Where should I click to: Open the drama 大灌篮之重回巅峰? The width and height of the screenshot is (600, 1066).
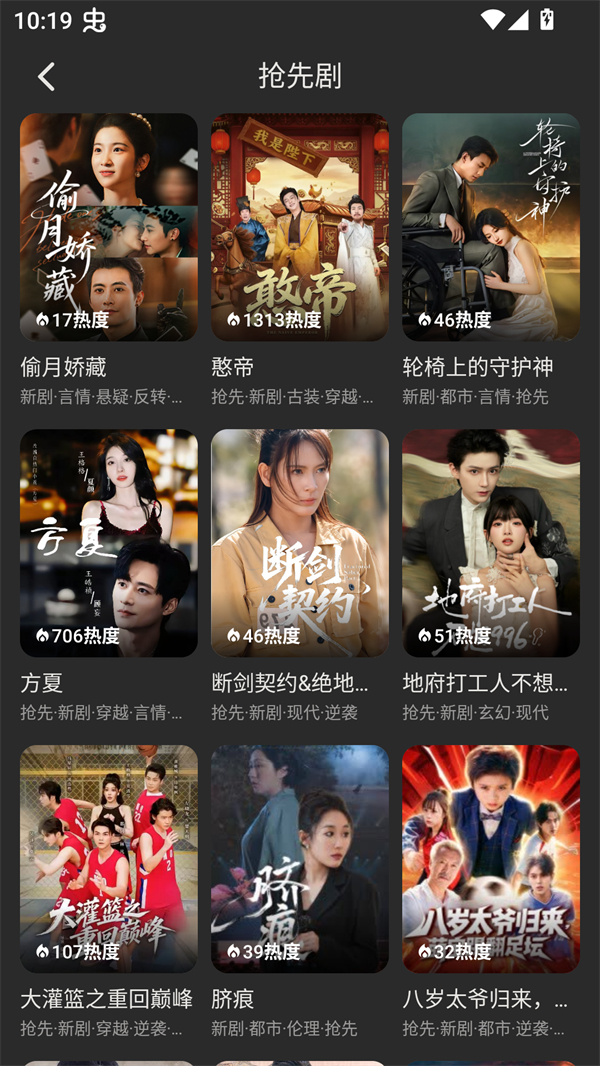(x=108, y=859)
